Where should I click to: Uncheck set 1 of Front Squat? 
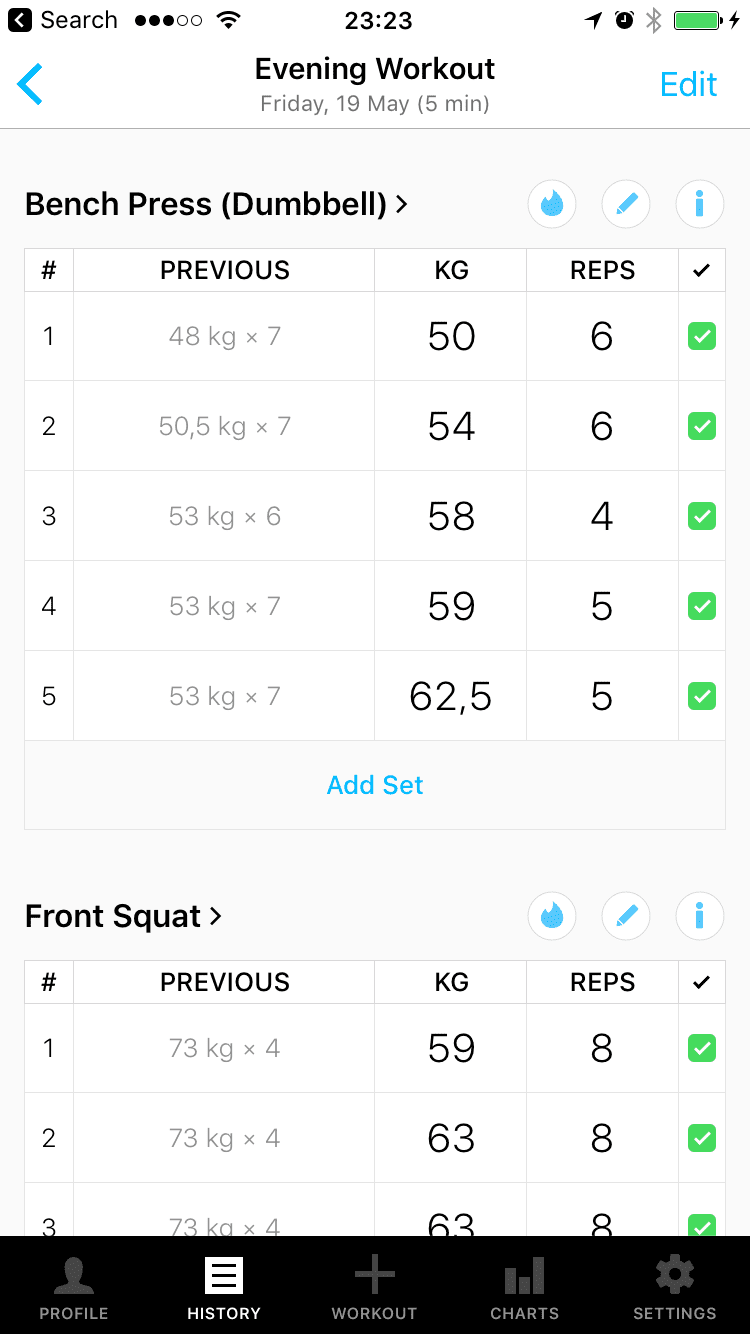(701, 1048)
